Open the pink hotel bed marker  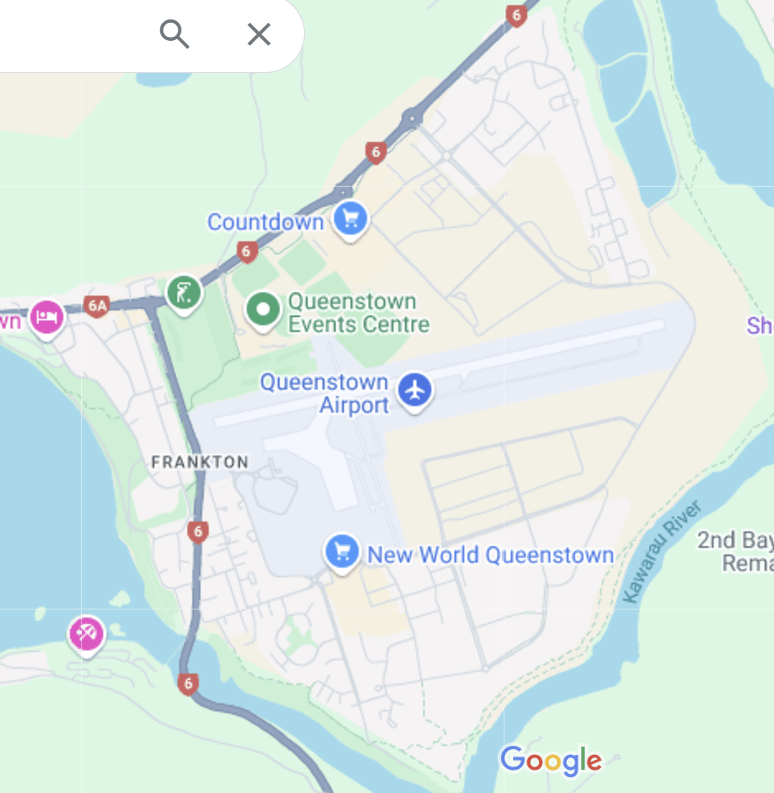pyautogui.click(x=46, y=318)
